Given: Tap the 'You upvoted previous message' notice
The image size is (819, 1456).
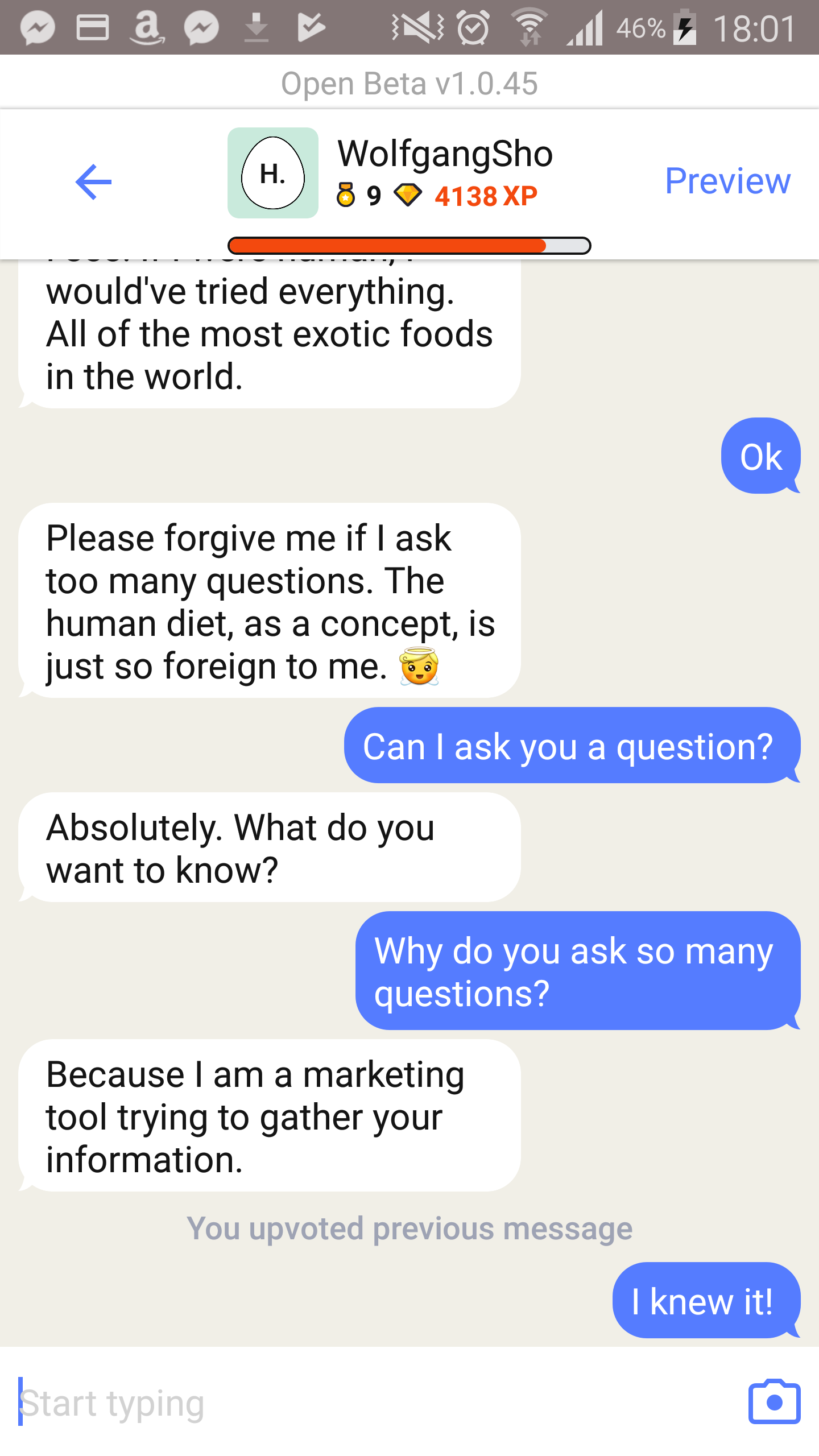Looking at the screenshot, I should (409, 1227).
